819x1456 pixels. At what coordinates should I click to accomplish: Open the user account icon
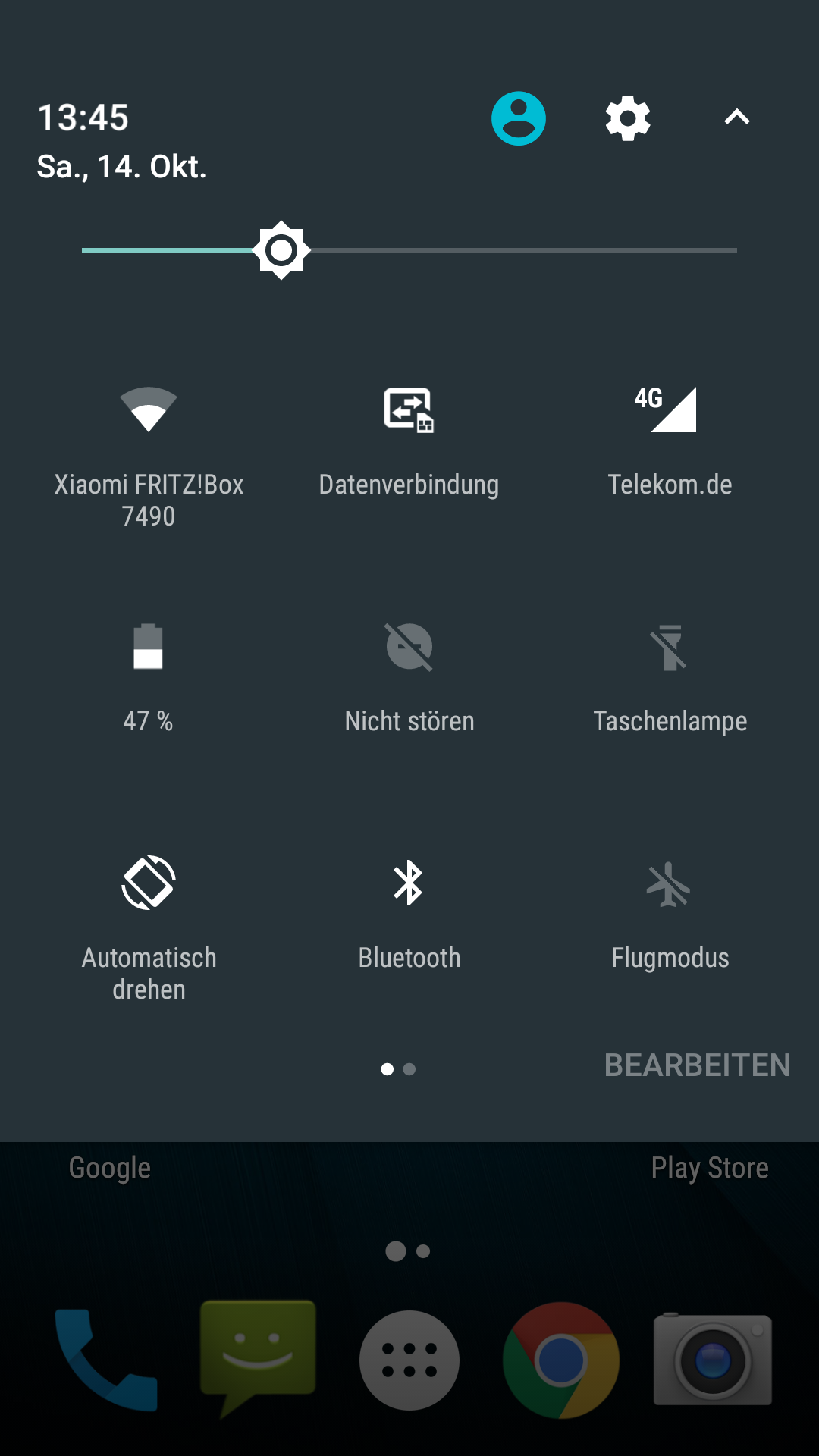tap(519, 118)
